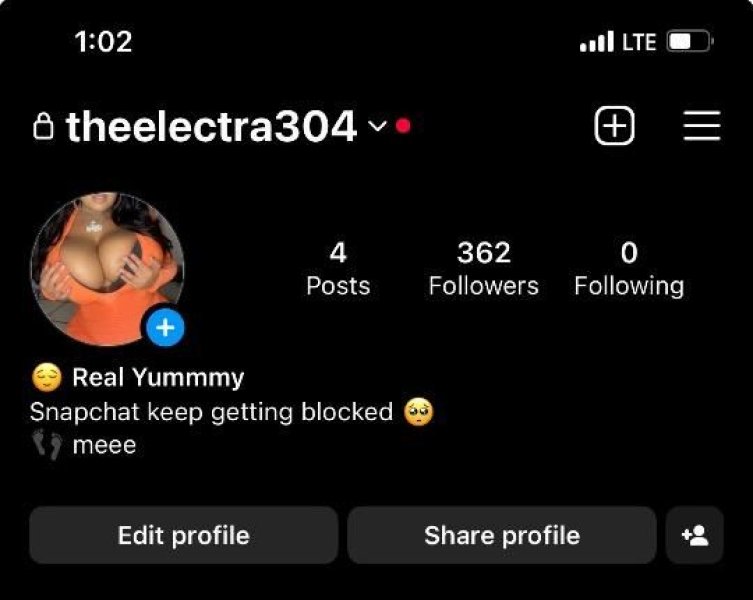Open discover people suggestions icon
753x600 pixels.
tap(694, 535)
